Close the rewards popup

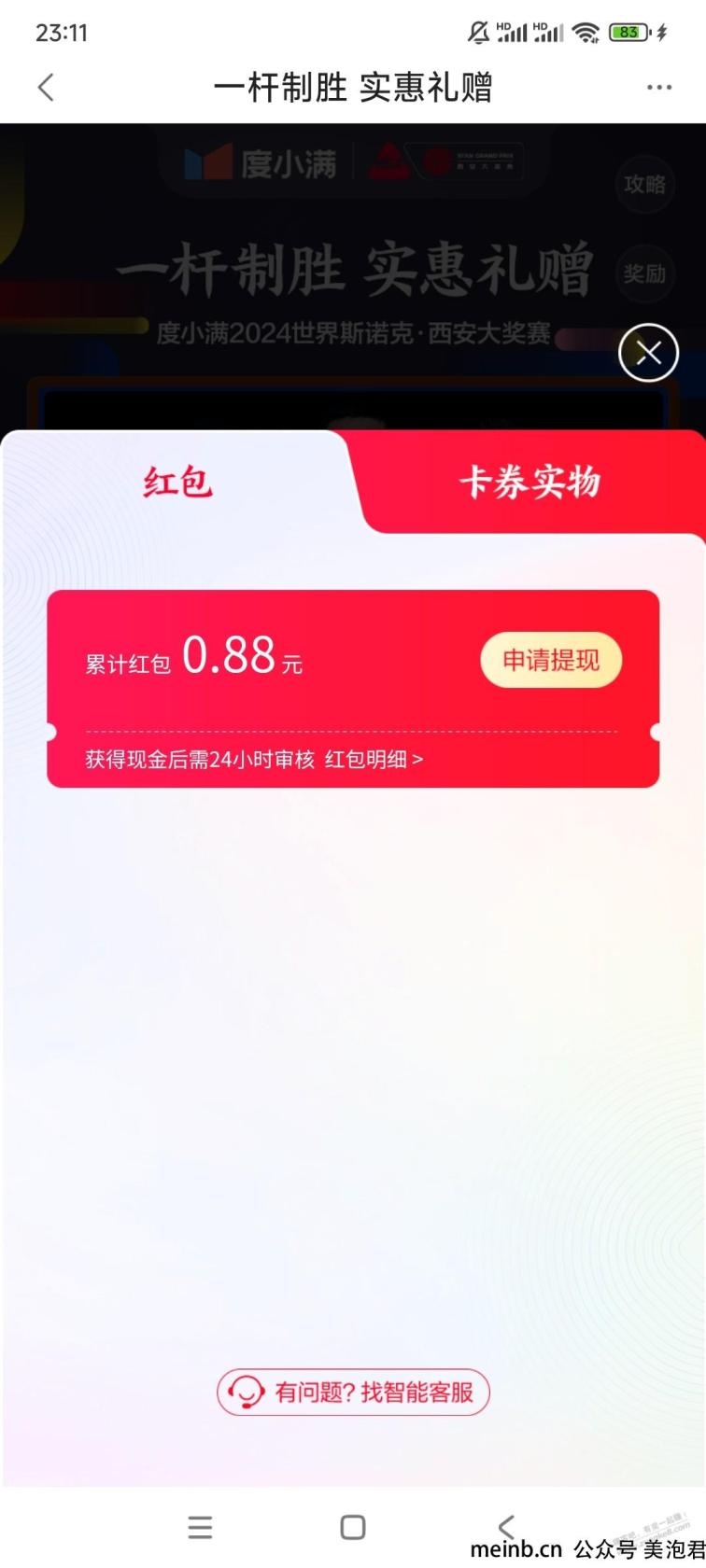[648, 353]
